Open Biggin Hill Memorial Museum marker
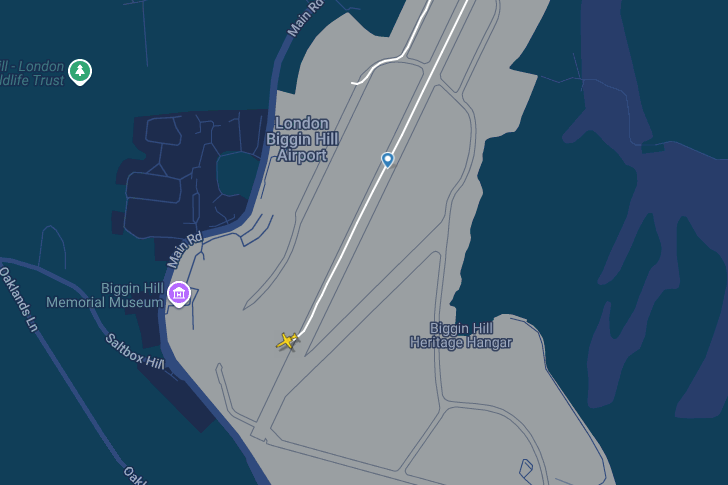The height and width of the screenshot is (485, 728). tap(179, 293)
